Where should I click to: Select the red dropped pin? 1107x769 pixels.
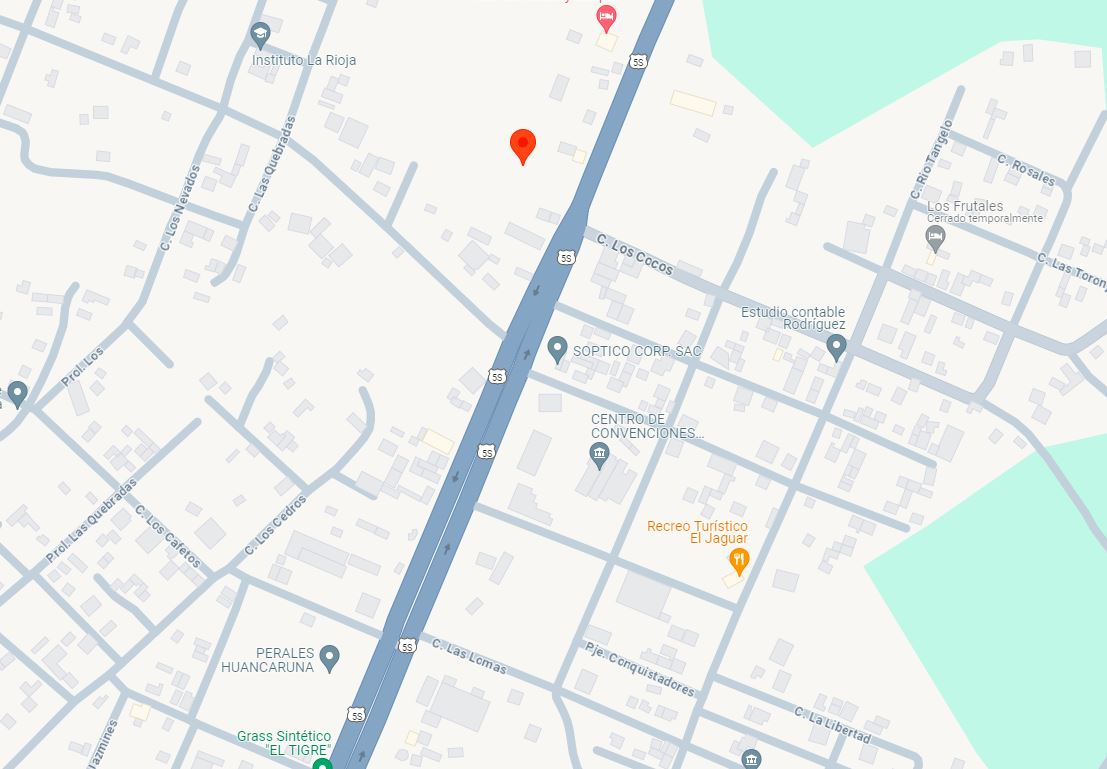522,146
